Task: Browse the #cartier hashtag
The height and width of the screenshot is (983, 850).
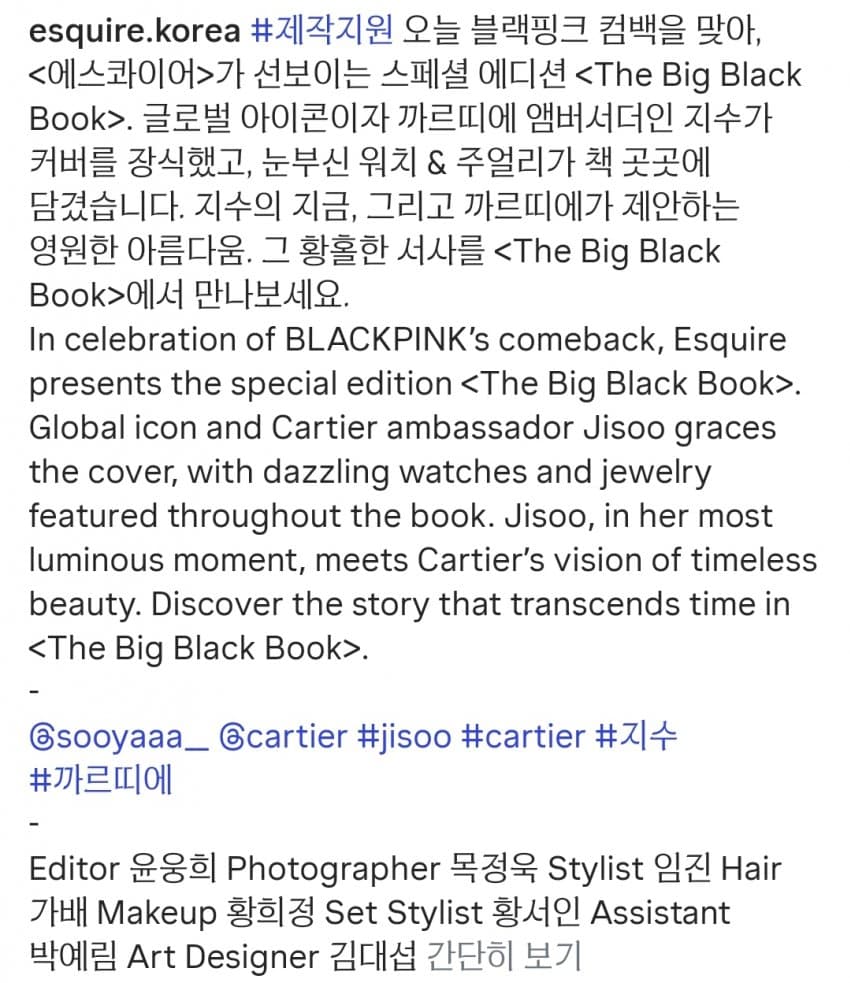Action: [x=523, y=737]
